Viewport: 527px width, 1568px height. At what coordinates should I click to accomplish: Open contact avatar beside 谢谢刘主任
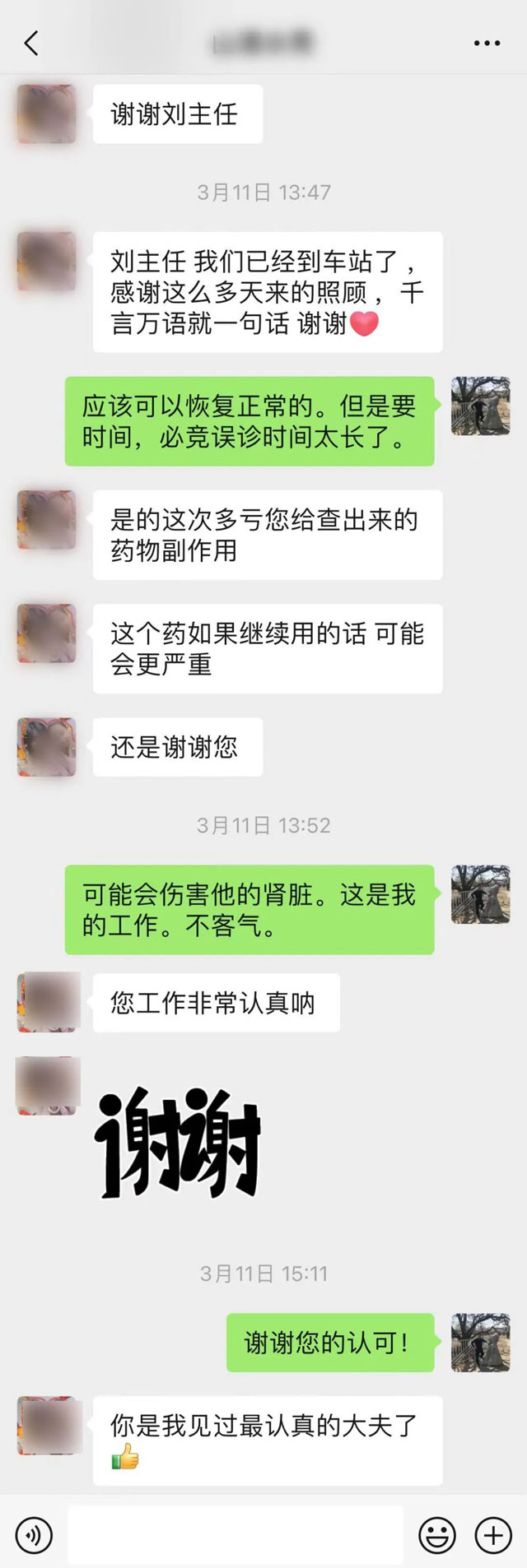pyautogui.click(x=47, y=114)
